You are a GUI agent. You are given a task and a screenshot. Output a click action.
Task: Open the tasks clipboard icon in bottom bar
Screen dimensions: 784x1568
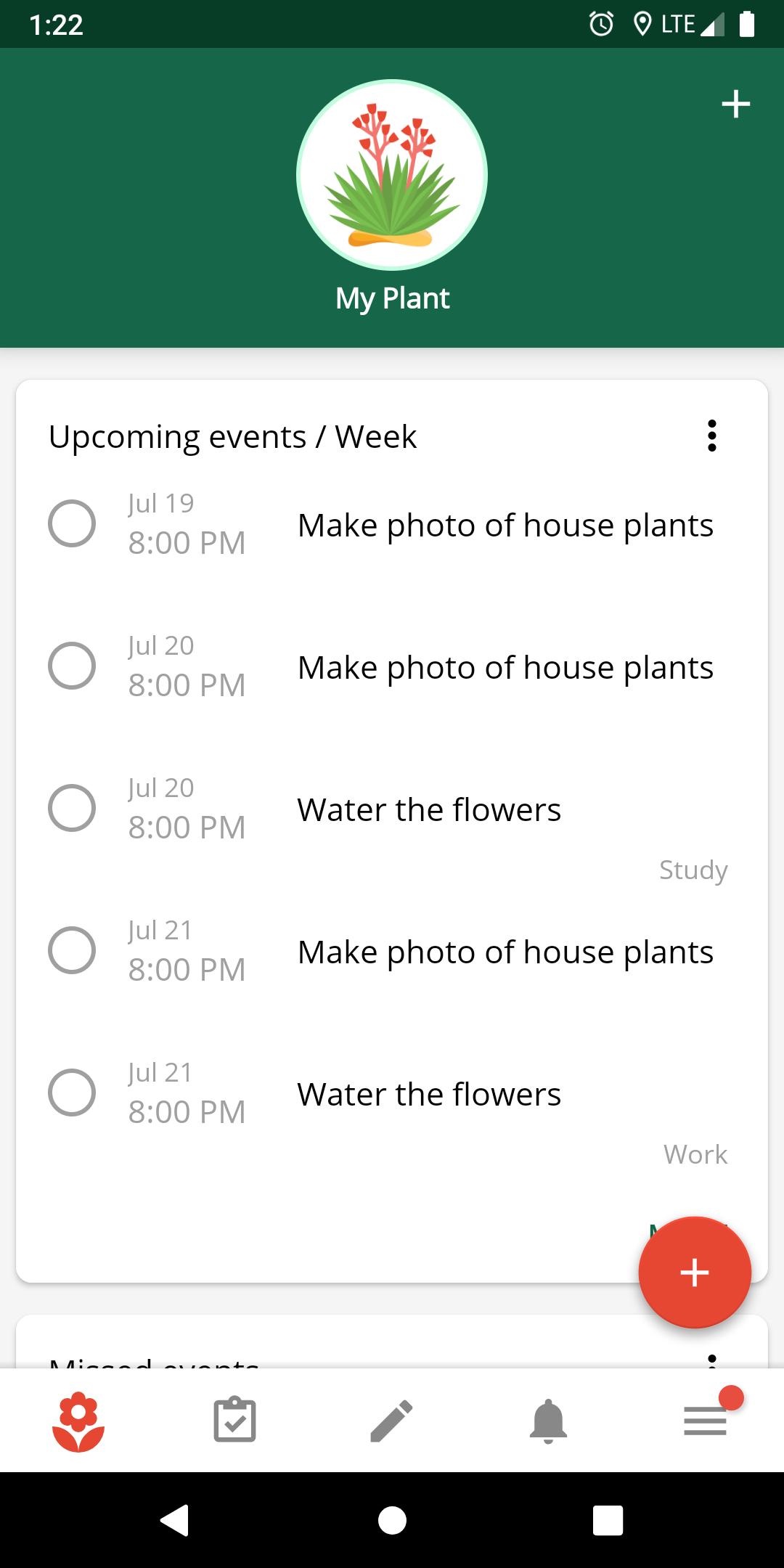point(235,1419)
